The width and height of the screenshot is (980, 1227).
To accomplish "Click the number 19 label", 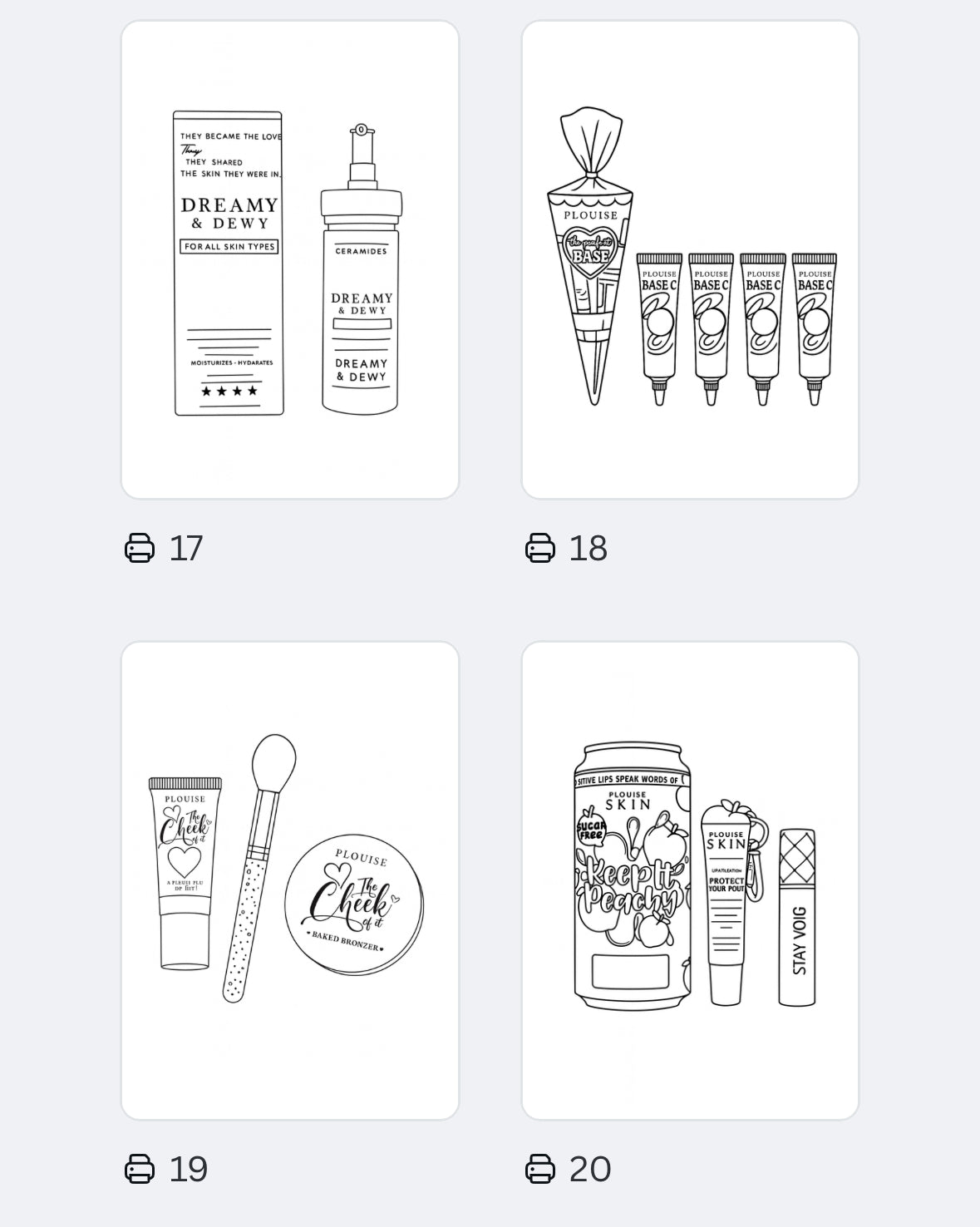I will point(190,1169).
